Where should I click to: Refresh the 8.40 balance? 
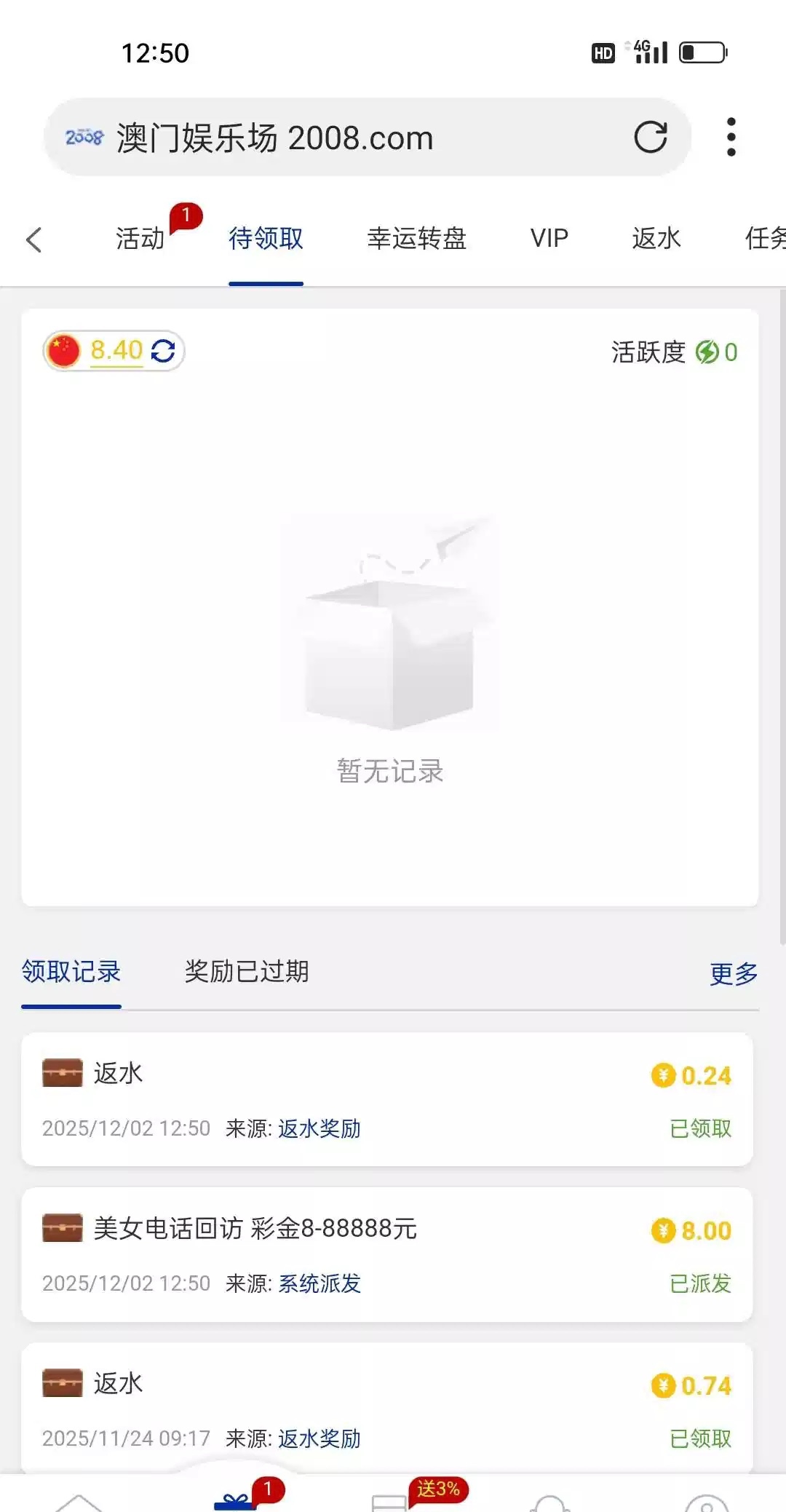pyautogui.click(x=163, y=351)
